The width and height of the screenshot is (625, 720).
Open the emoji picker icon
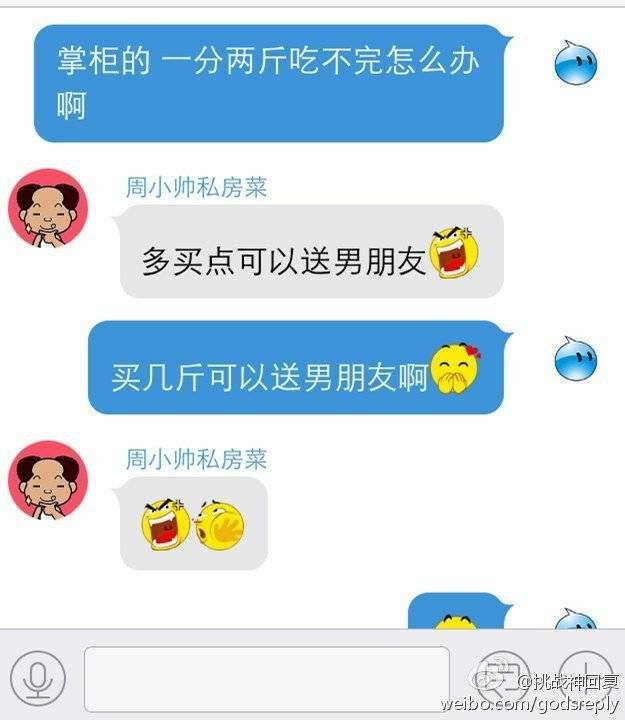503,676
